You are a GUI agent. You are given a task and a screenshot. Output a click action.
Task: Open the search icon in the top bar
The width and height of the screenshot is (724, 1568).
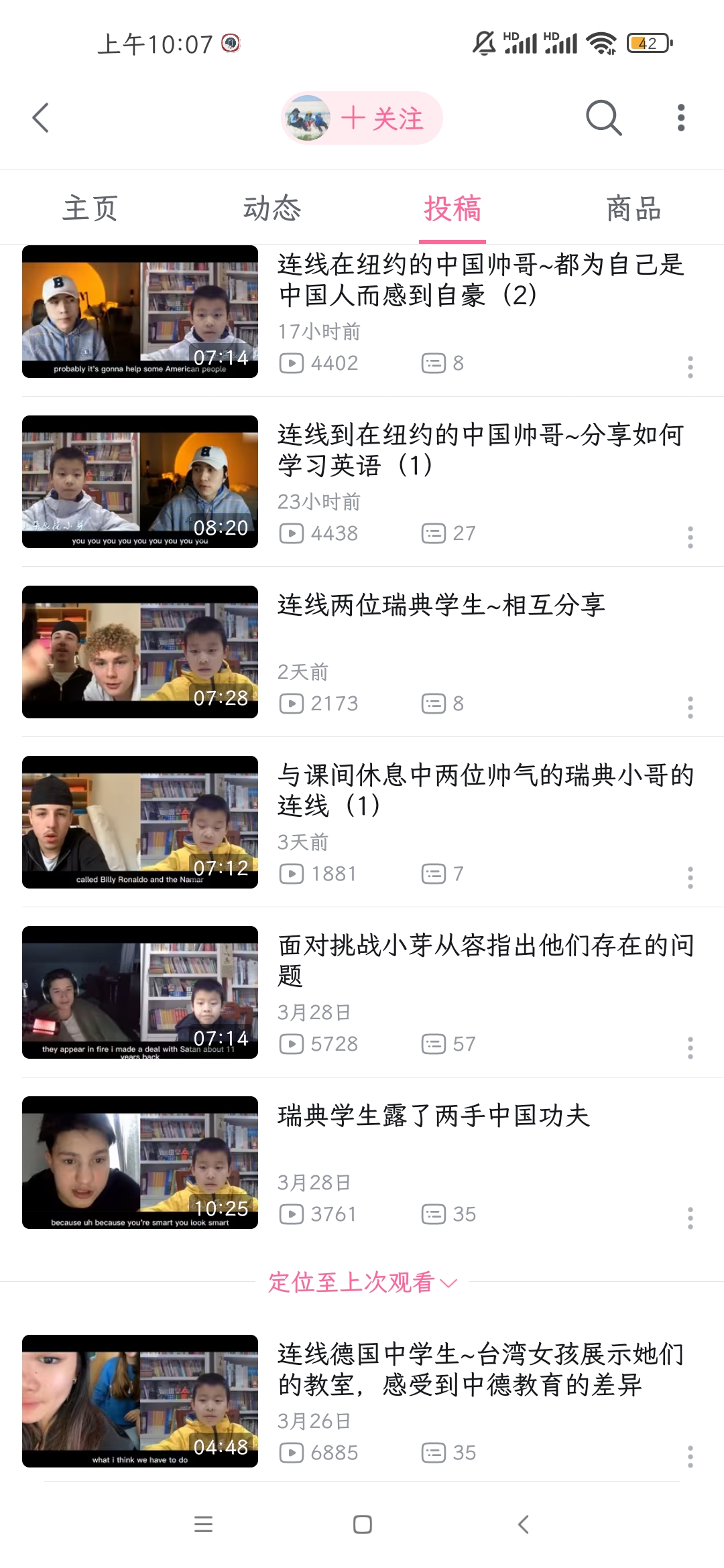pyautogui.click(x=603, y=118)
